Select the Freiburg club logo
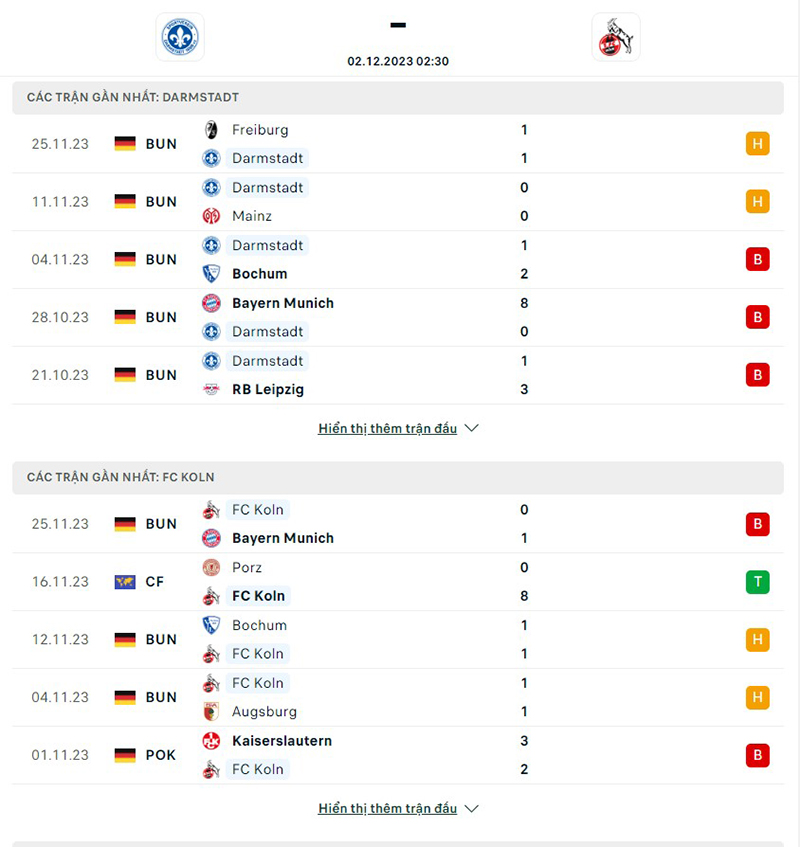This screenshot has width=800, height=847. point(210,129)
